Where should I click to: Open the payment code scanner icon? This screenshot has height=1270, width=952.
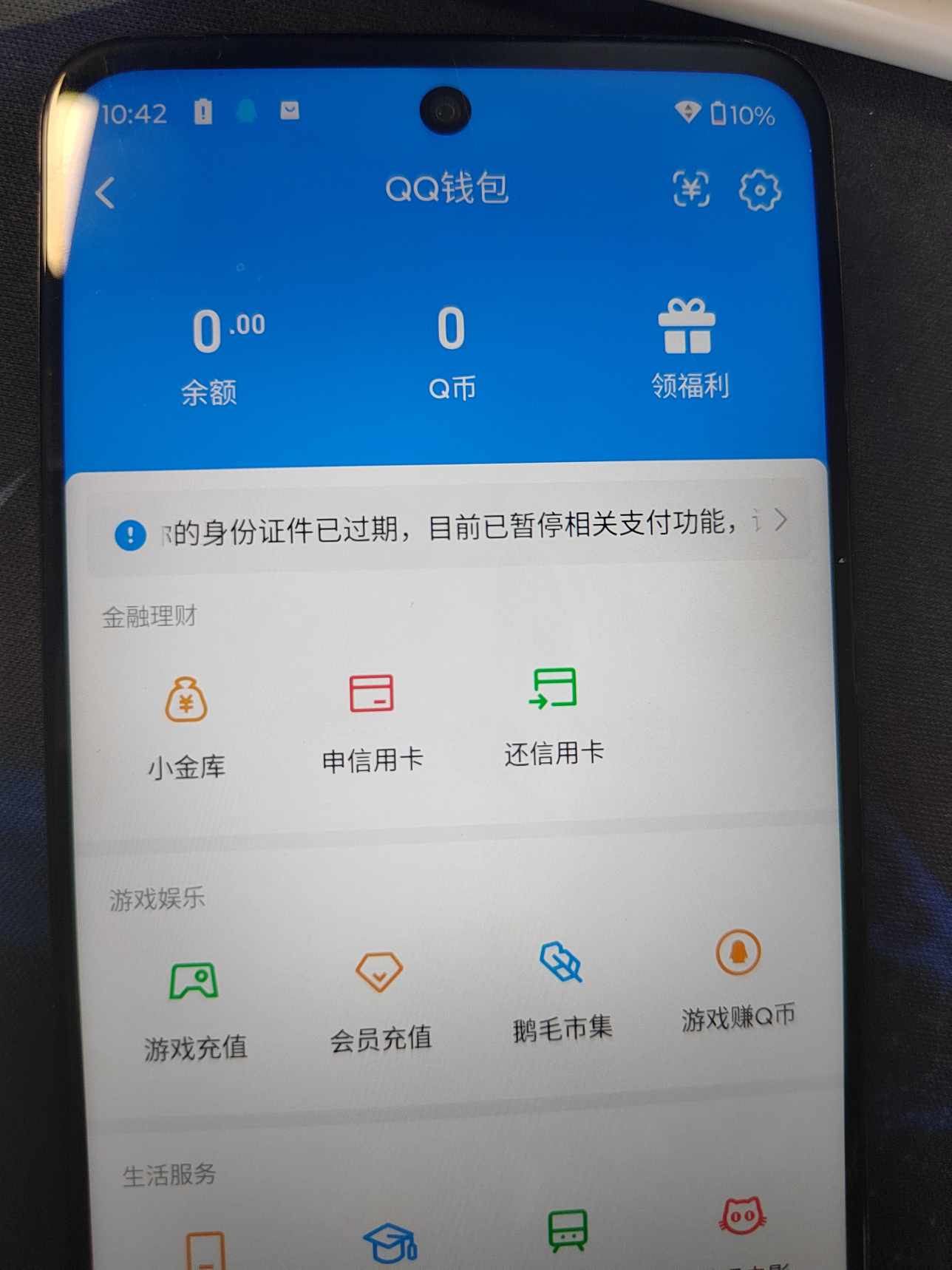pyautogui.click(x=690, y=189)
